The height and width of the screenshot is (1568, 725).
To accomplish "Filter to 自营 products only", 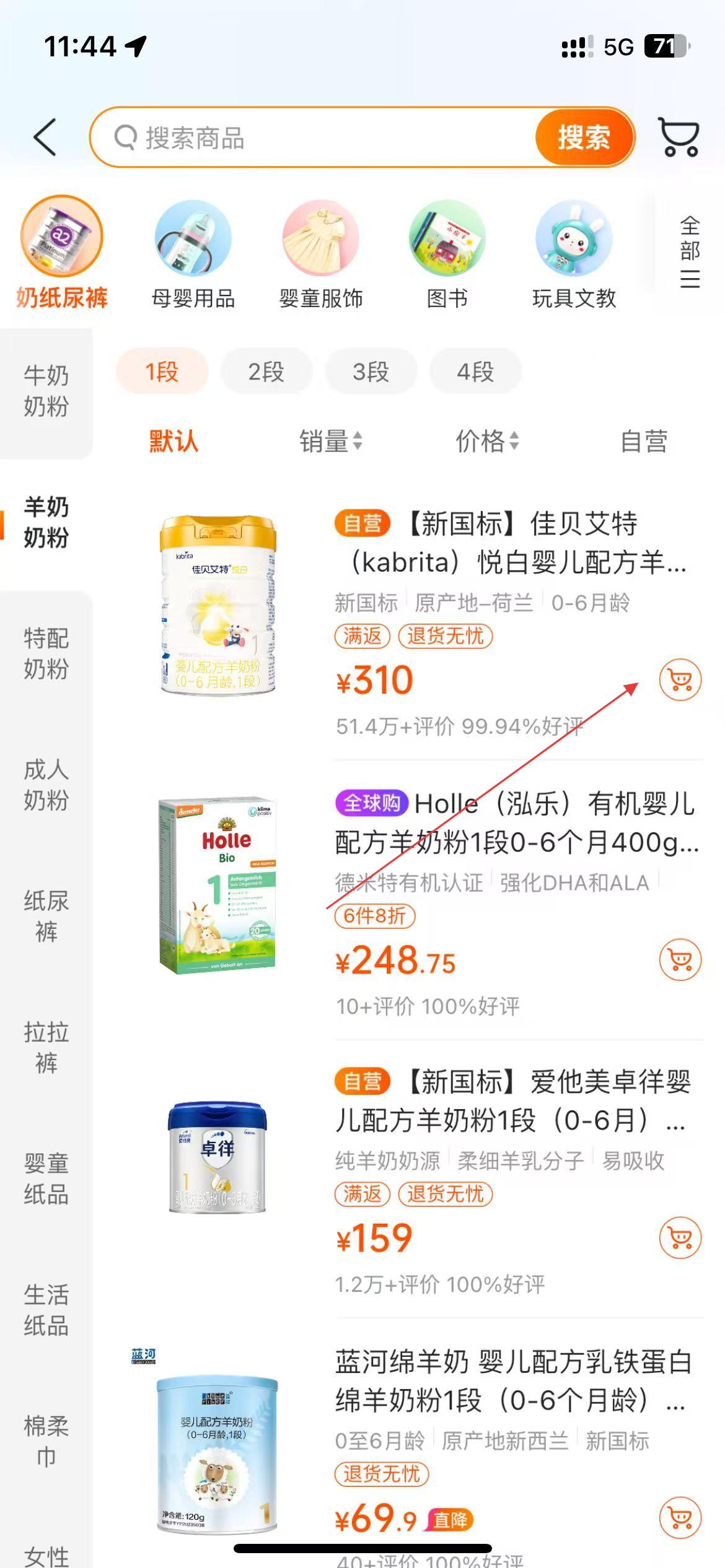I will pyautogui.click(x=644, y=442).
